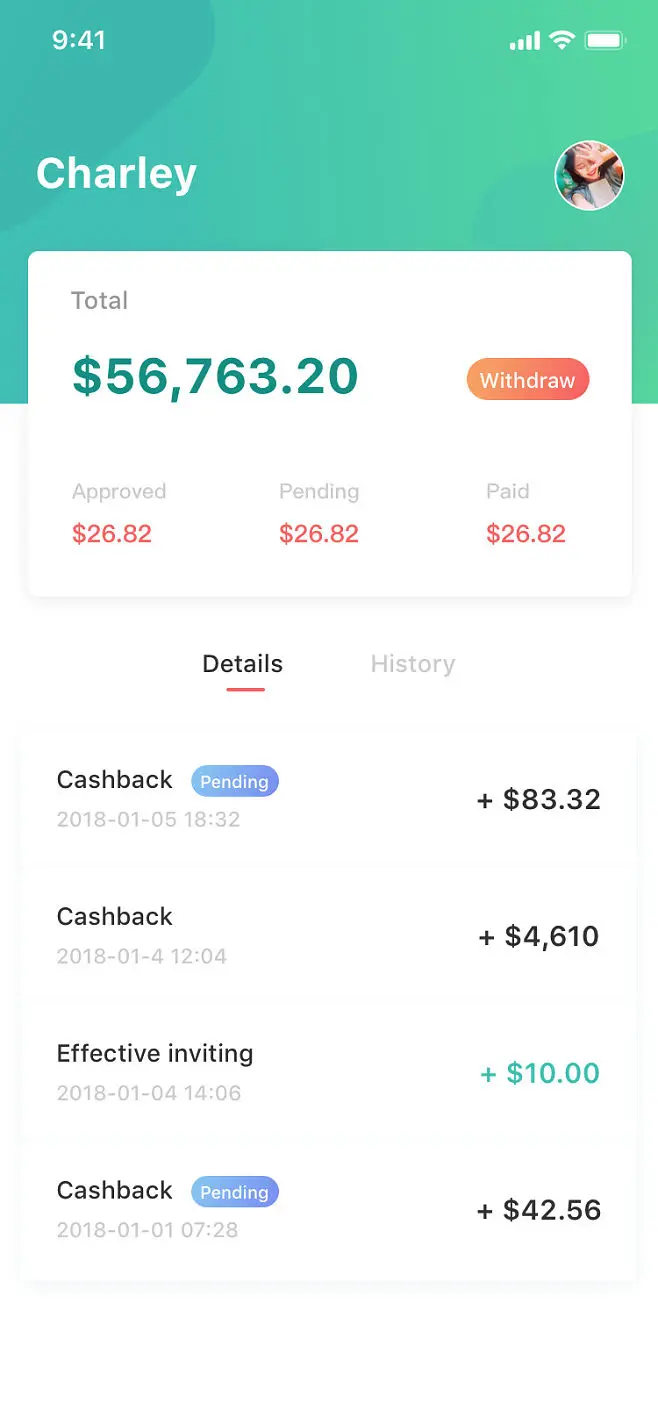The width and height of the screenshot is (658, 1425).
Task: Tap the Withdraw button
Action: [x=527, y=380]
